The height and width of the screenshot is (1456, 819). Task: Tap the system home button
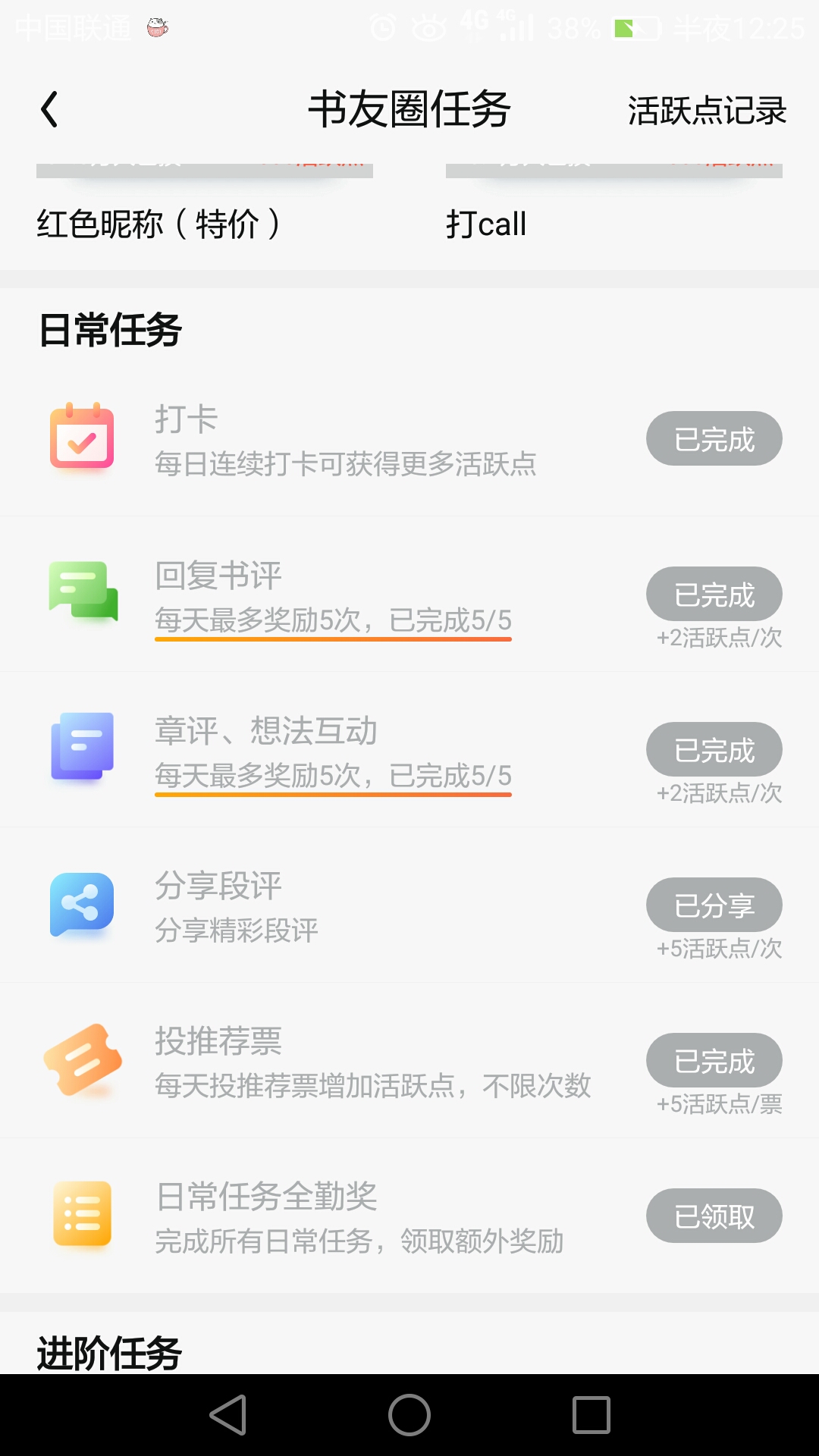point(409,1415)
